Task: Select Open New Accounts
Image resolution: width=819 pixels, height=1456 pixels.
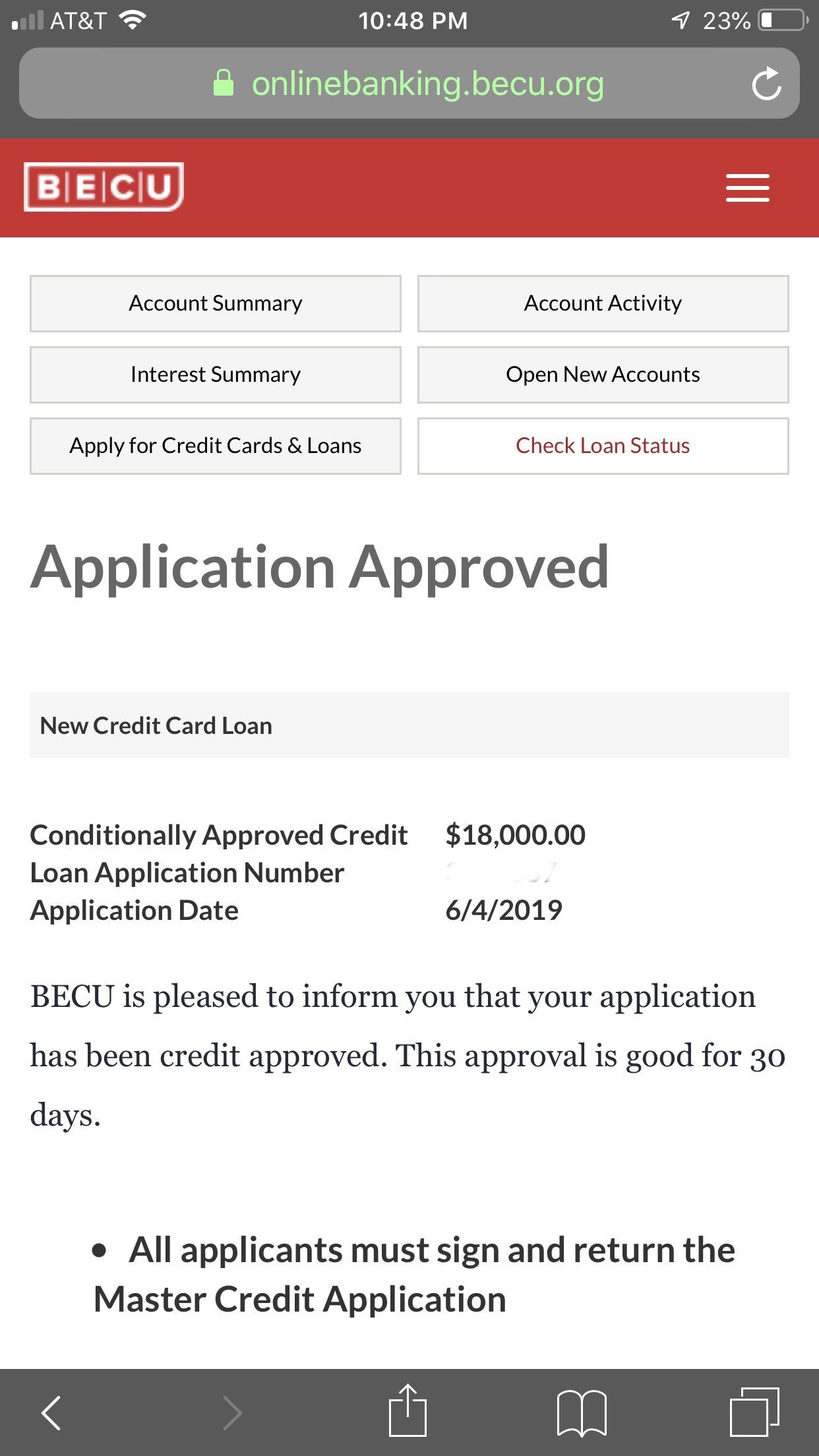Action: point(603,375)
